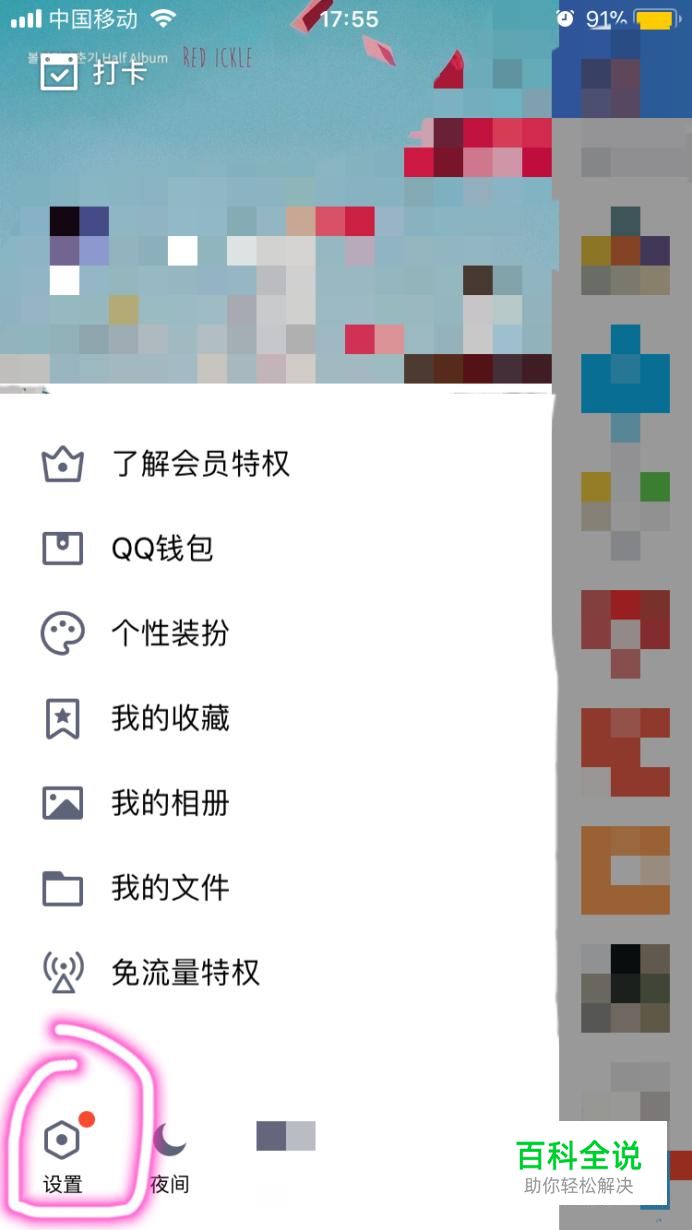This screenshot has height=1230, width=692.
Task: Go to 个性装扮 personalization
Action: pos(170,633)
